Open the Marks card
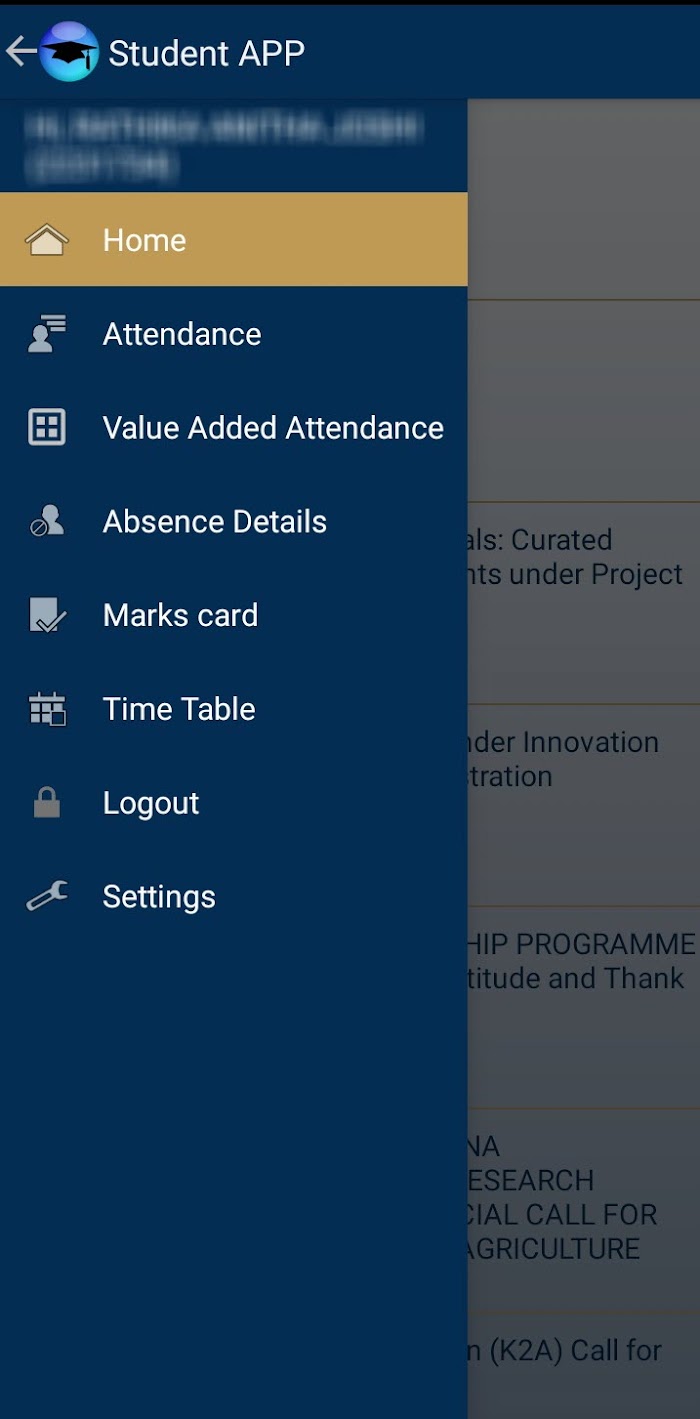The width and height of the screenshot is (700, 1419). tap(233, 615)
